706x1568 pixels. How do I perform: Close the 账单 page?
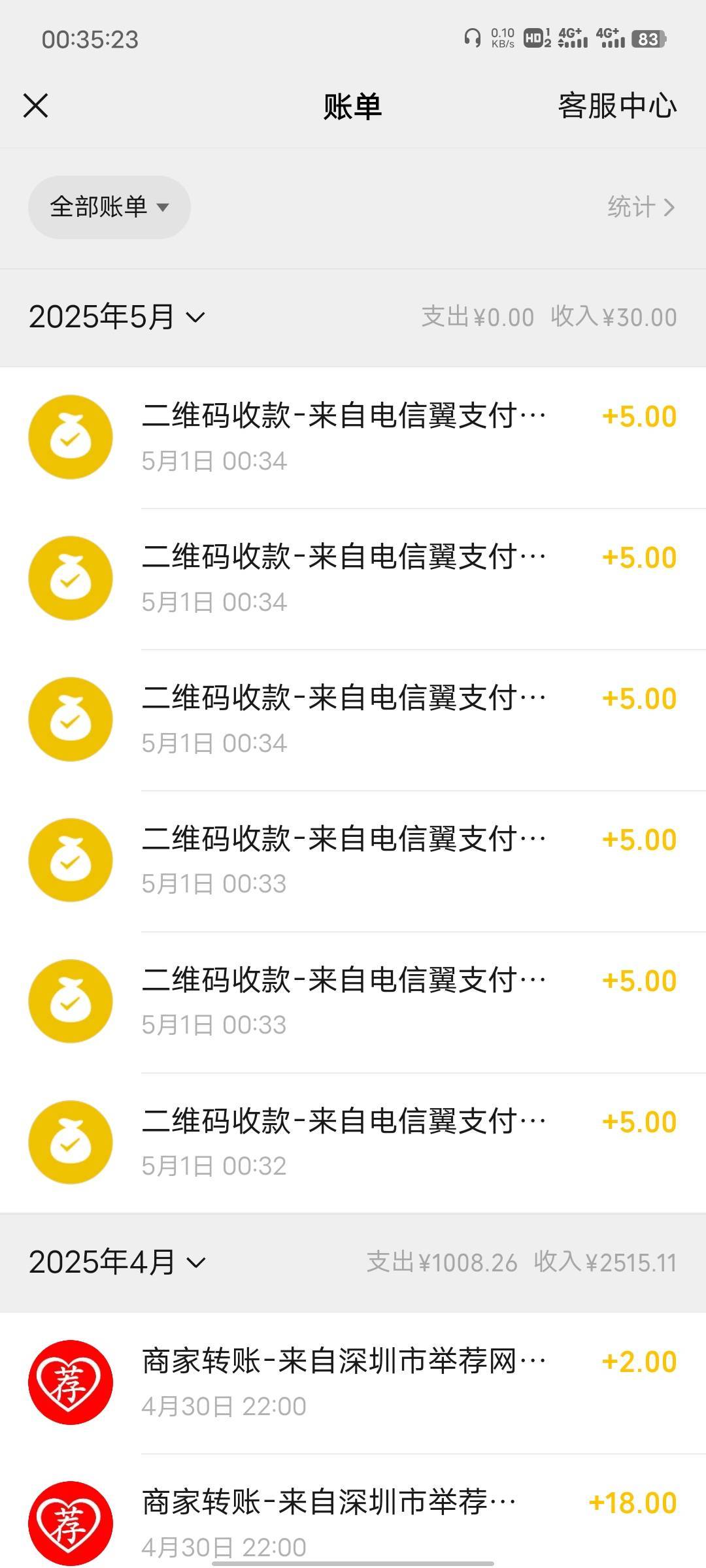click(x=36, y=105)
